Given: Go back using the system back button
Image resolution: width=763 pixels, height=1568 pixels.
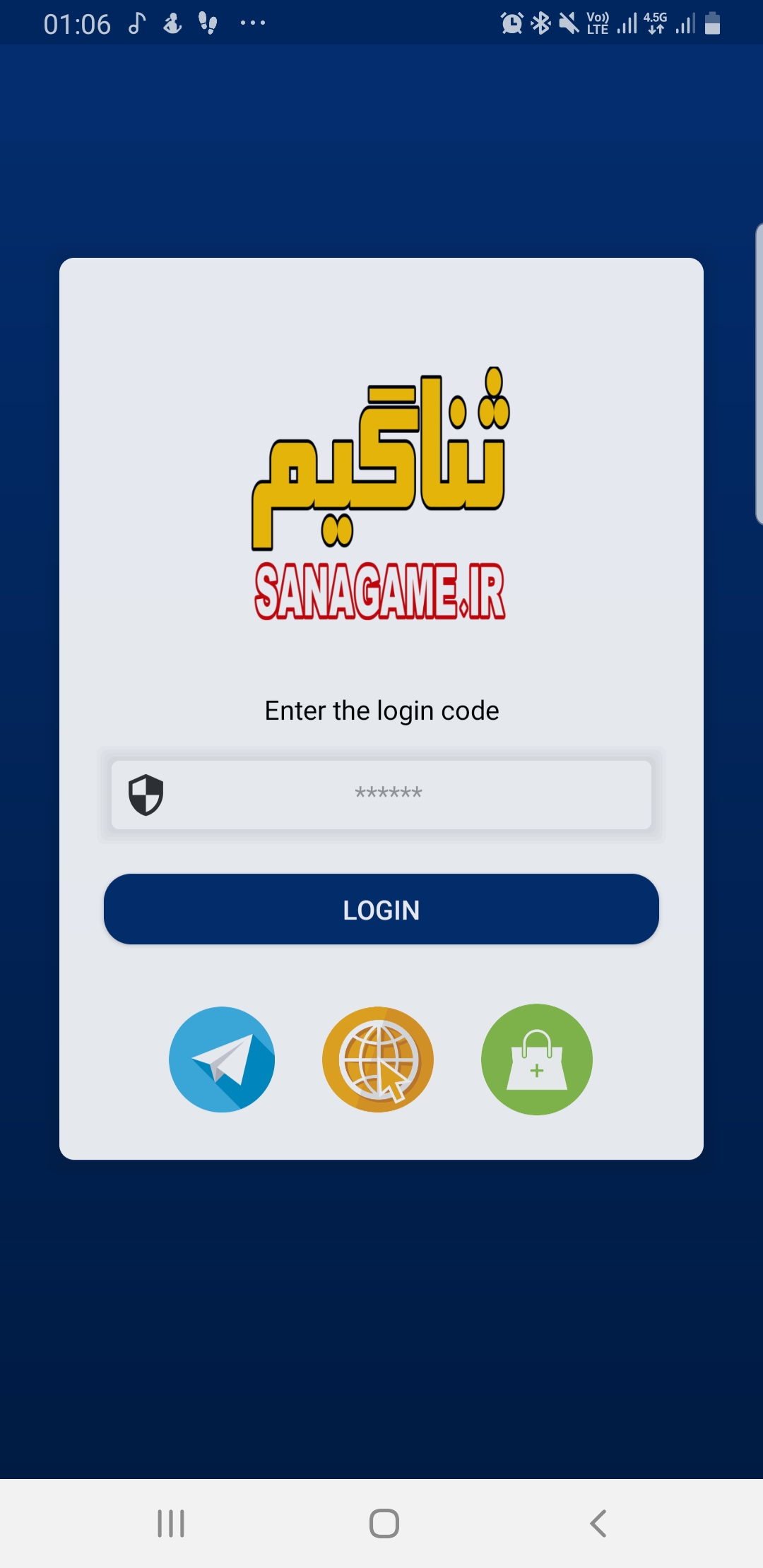Looking at the screenshot, I should pyautogui.click(x=598, y=1524).
